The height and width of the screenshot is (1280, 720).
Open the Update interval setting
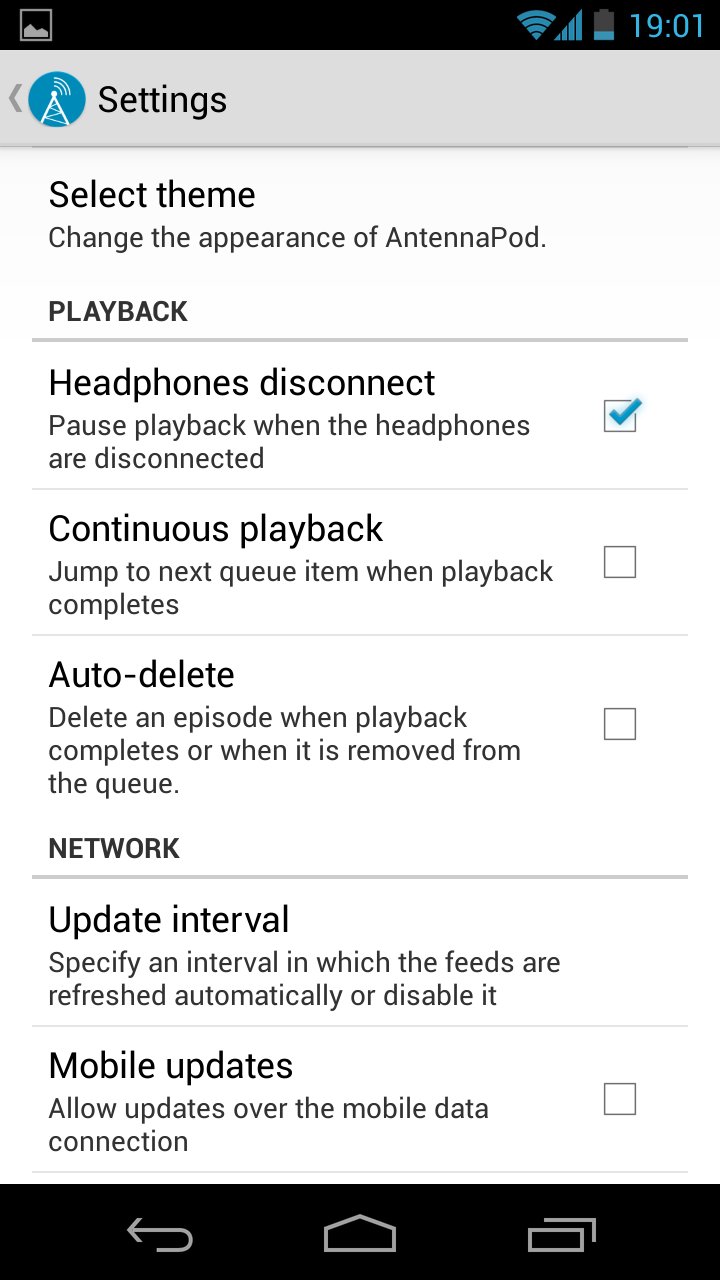click(x=360, y=953)
